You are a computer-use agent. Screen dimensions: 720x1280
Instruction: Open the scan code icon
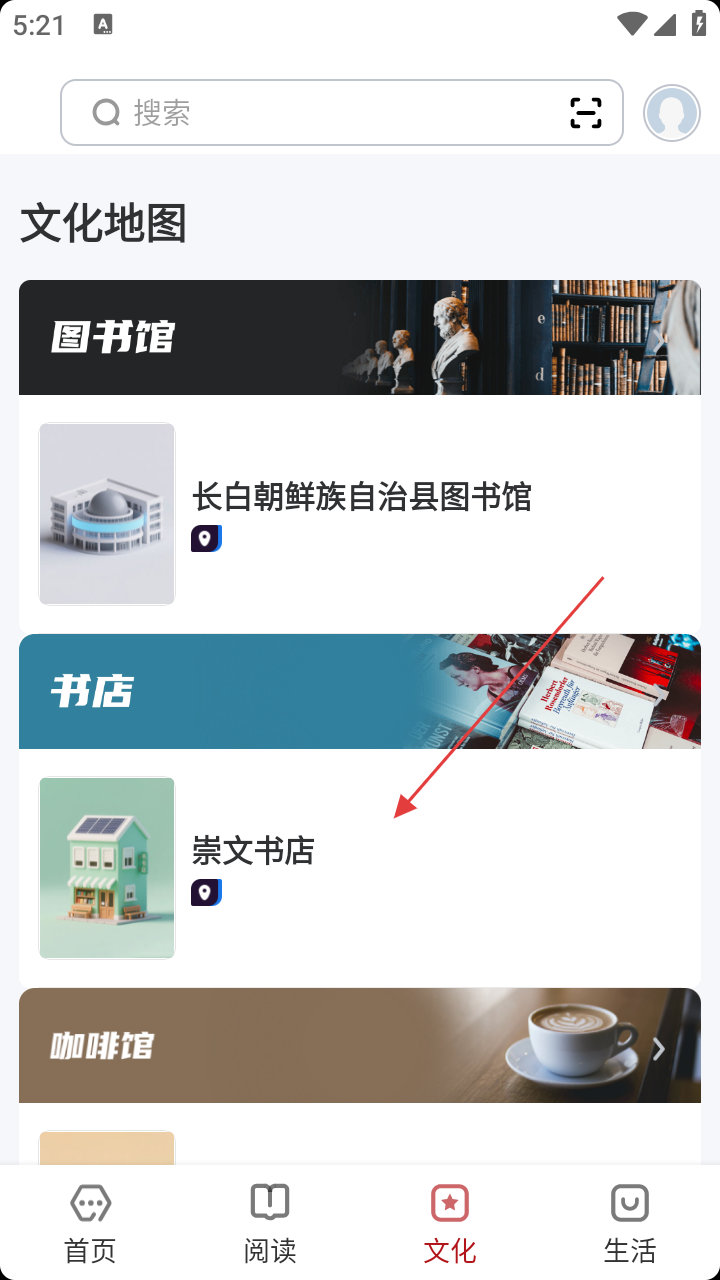586,113
